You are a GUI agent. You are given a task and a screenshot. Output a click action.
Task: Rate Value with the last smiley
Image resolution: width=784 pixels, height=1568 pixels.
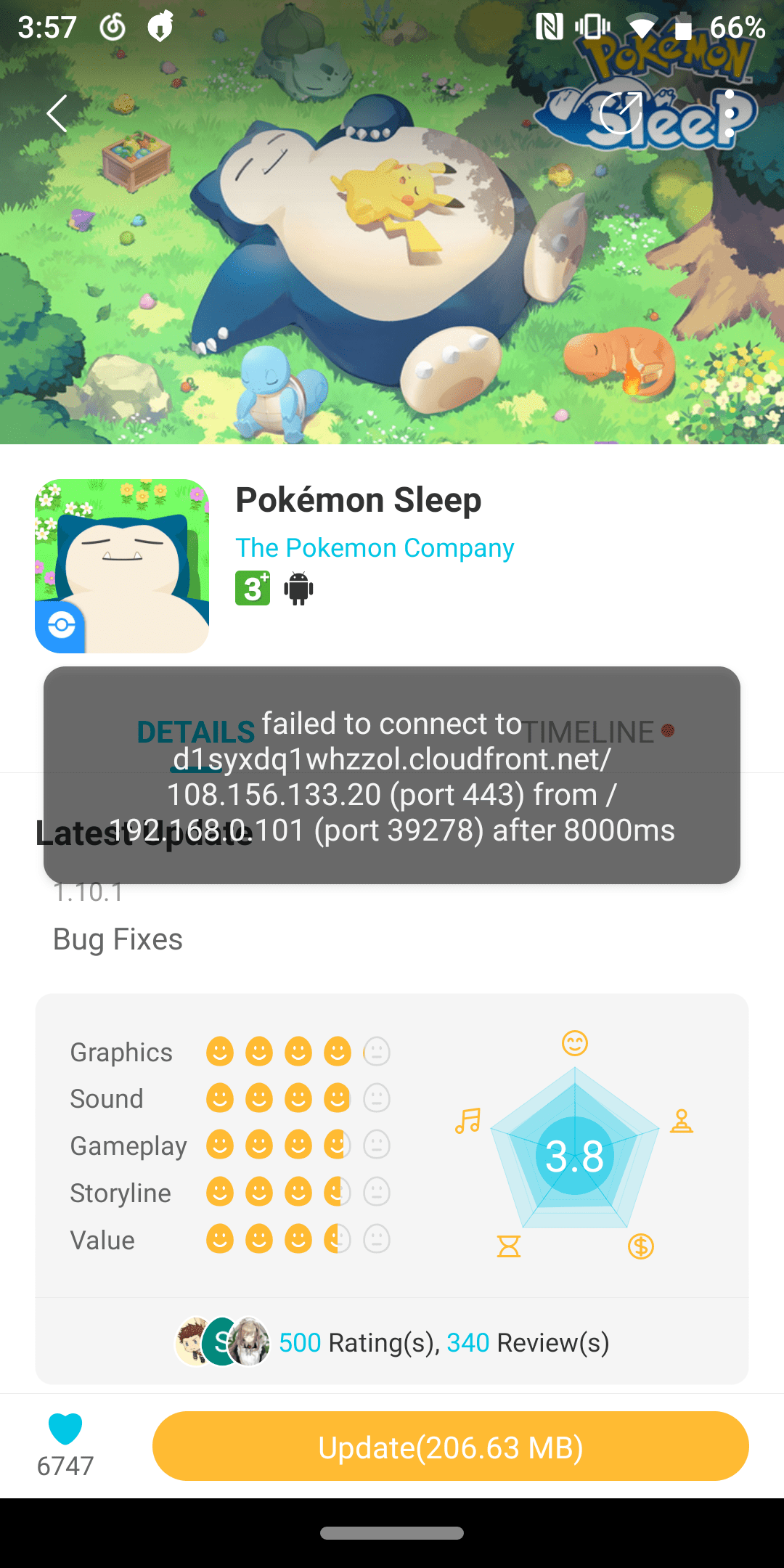[376, 1240]
